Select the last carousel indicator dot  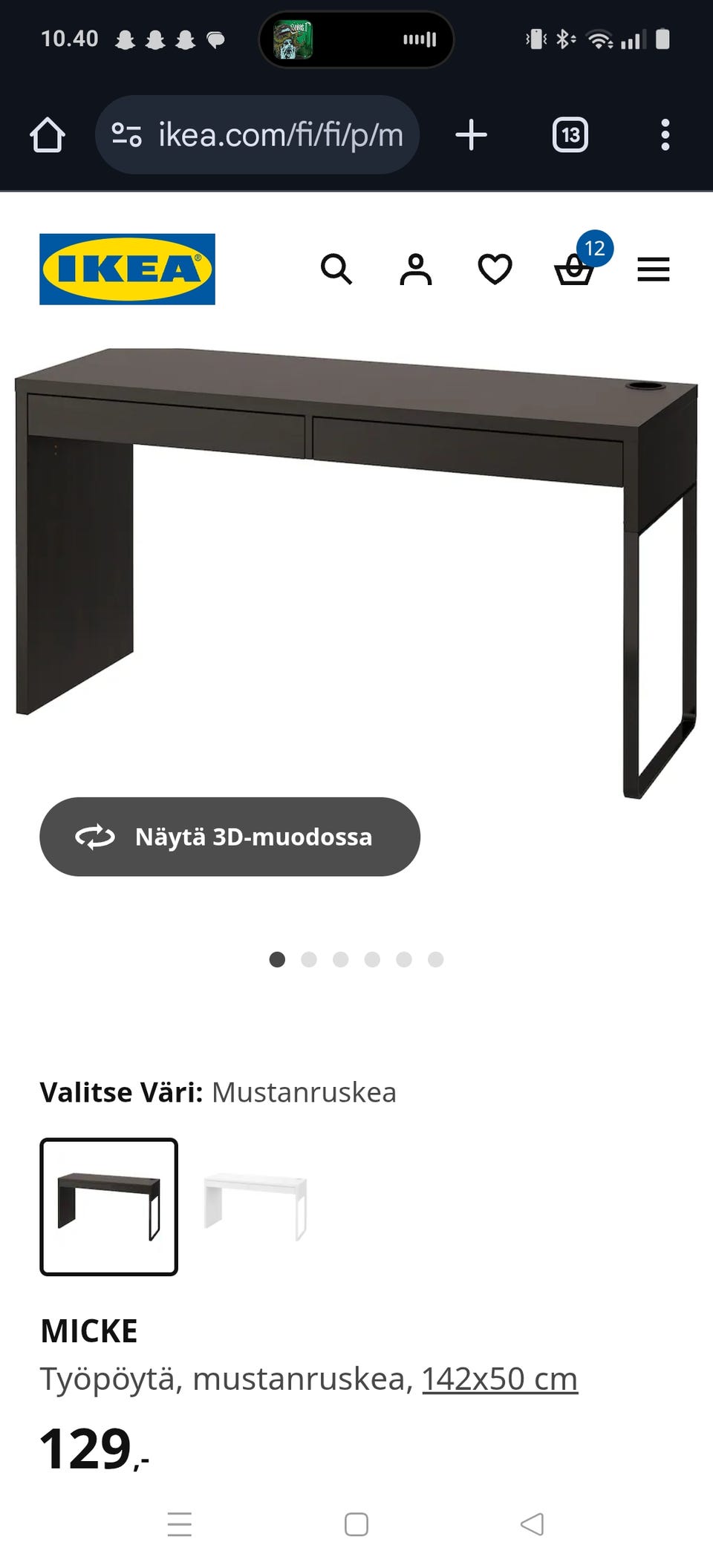click(436, 959)
